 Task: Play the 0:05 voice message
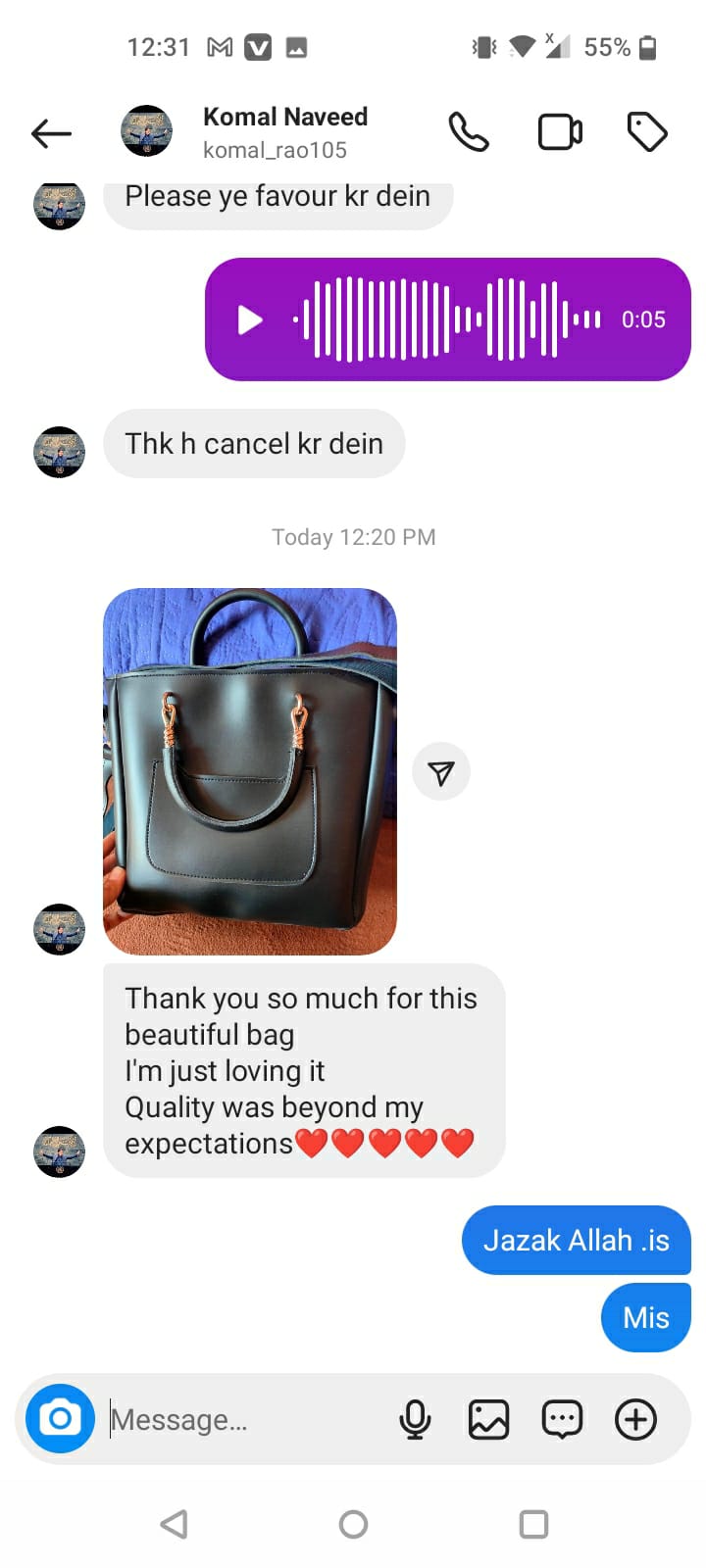coord(251,319)
